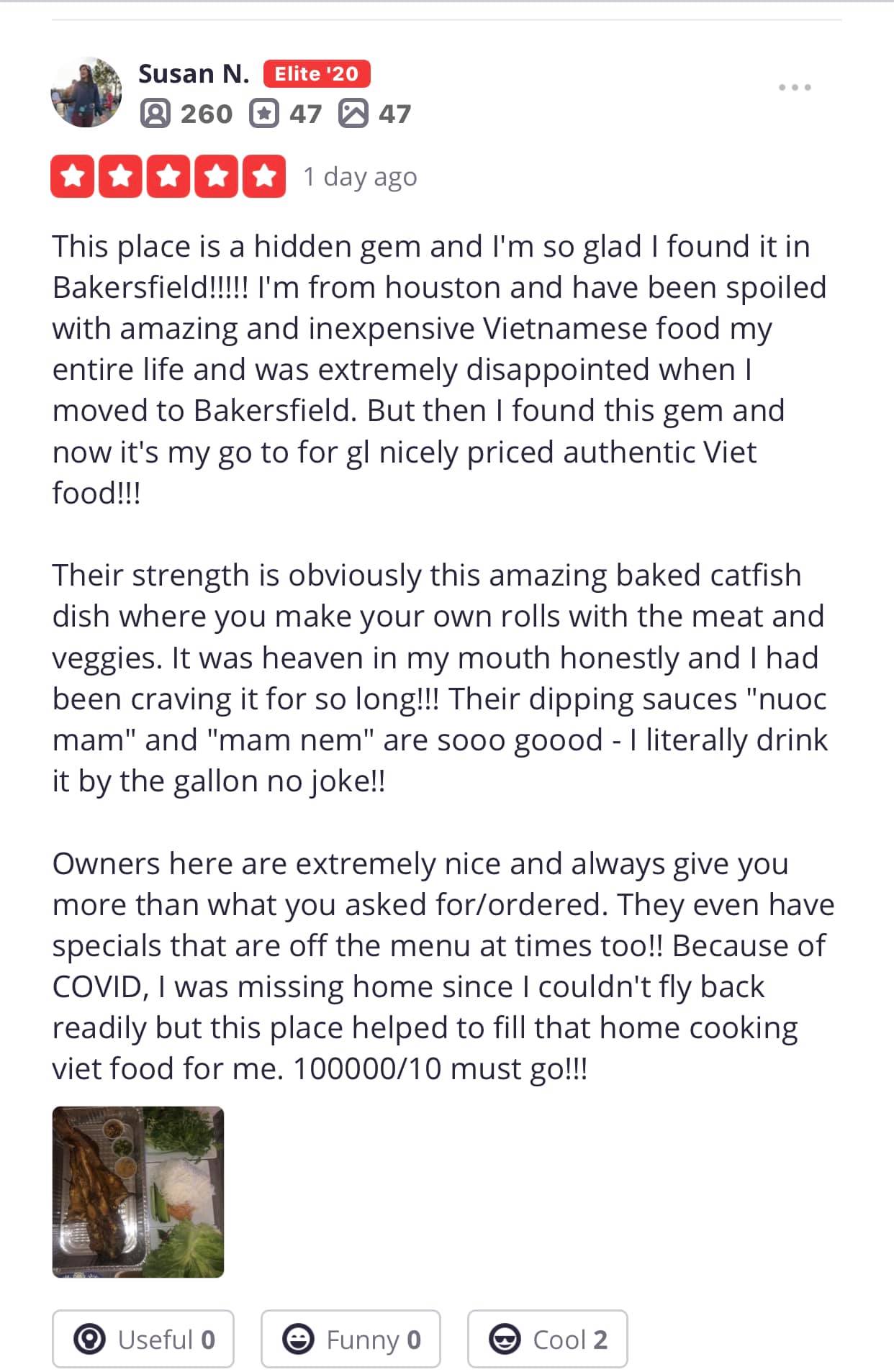Open the baked catfish review photo

click(x=138, y=1191)
